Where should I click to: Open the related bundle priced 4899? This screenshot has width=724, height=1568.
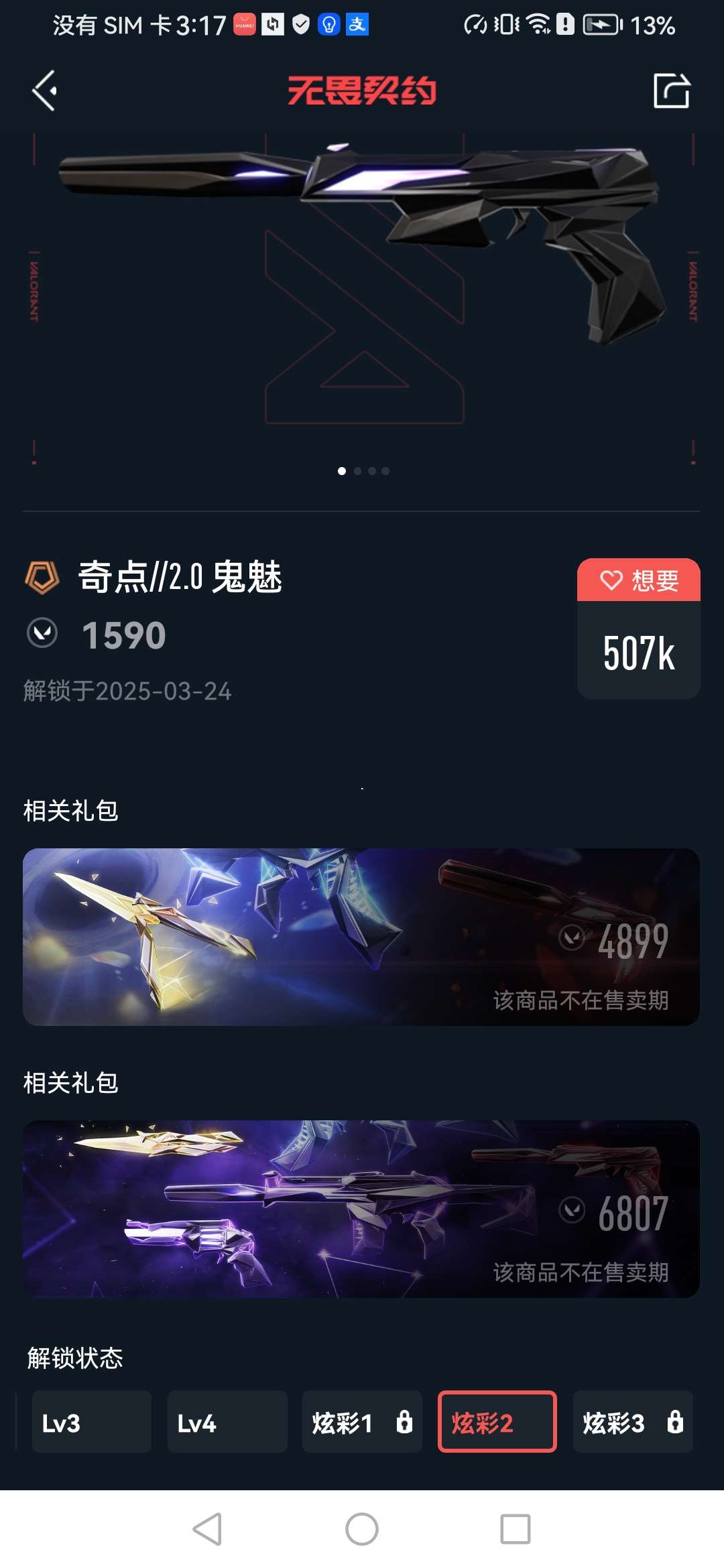361,936
